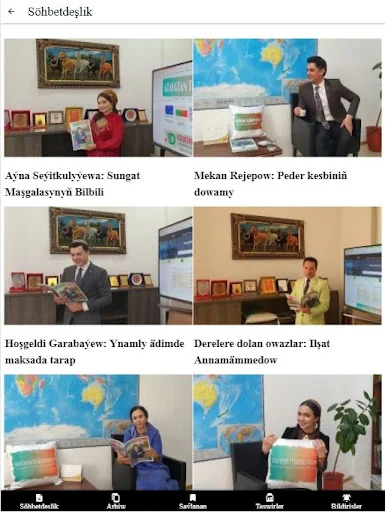Switch to the Teswirler tab
Image resolution: width=385 pixels, height=512 pixels.
coord(269,502)
